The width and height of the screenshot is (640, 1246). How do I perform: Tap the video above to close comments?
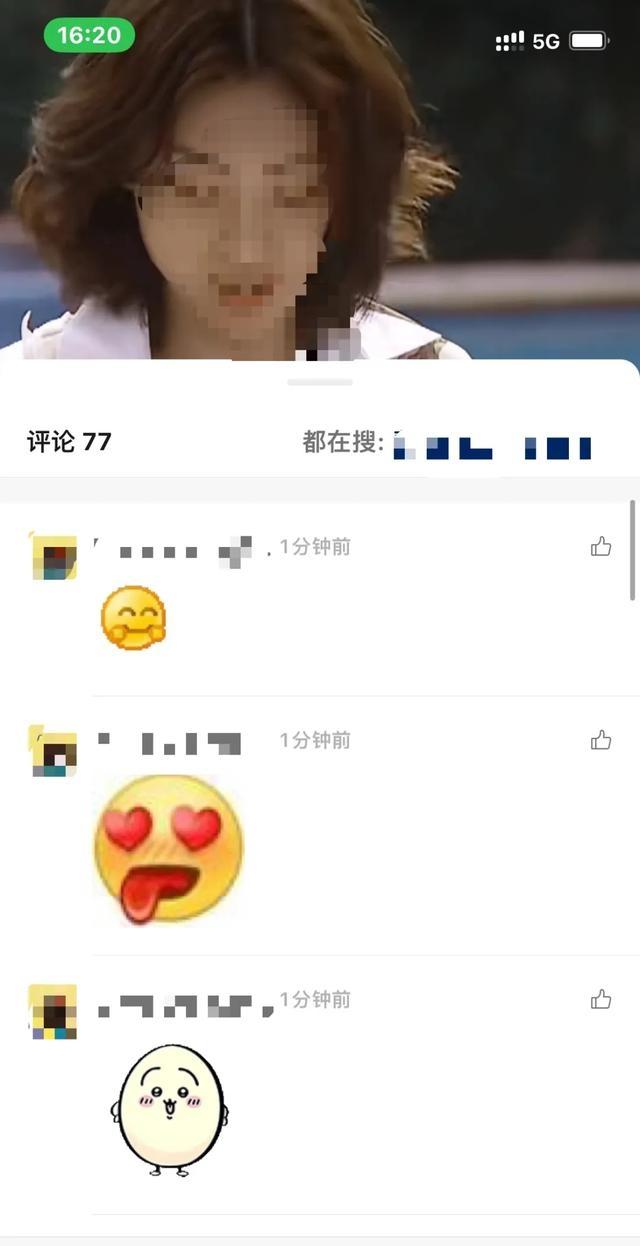pyautogui.click(x=320, y=180)
